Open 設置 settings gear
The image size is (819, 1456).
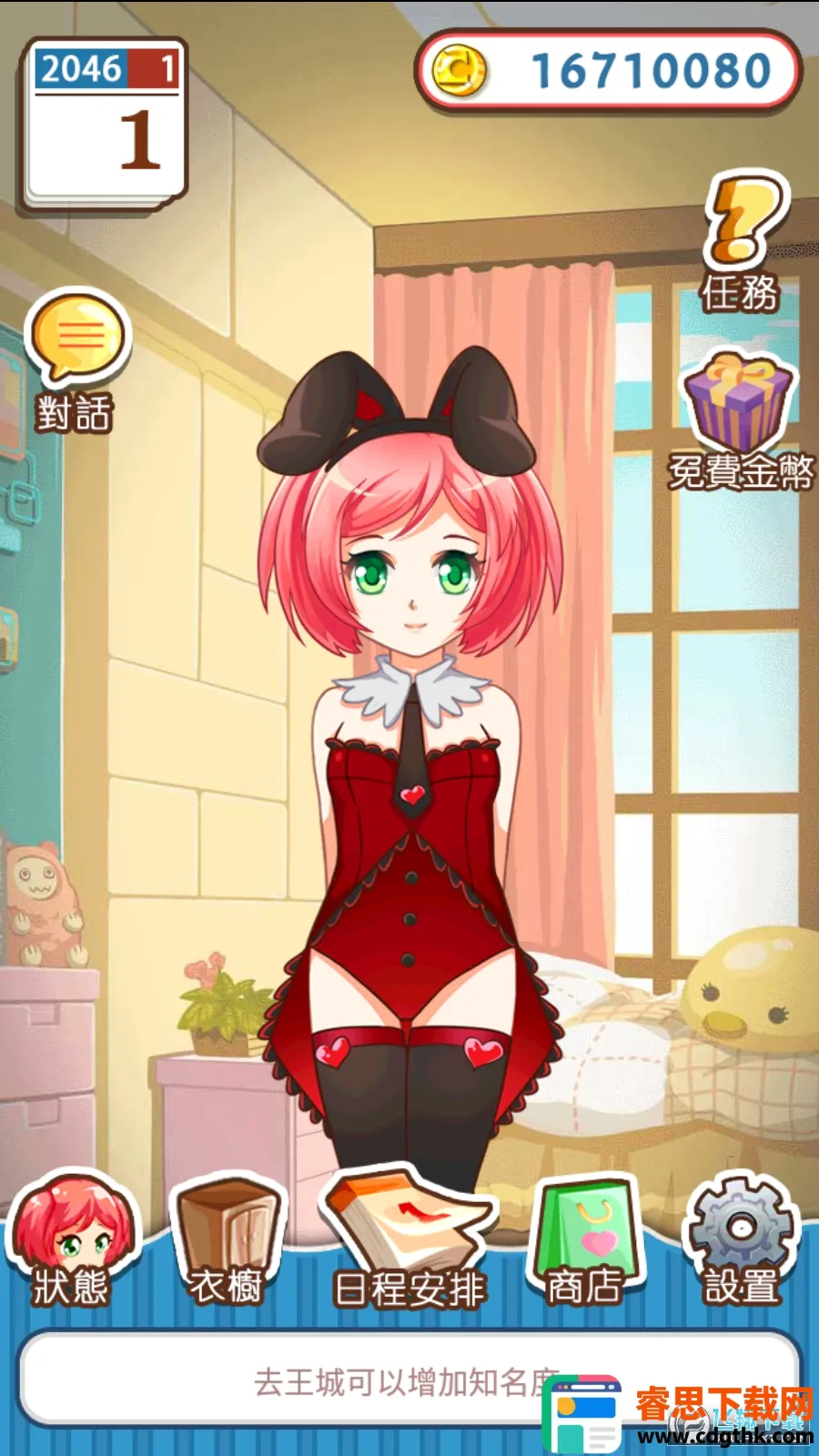click(x=742, y=1239)
